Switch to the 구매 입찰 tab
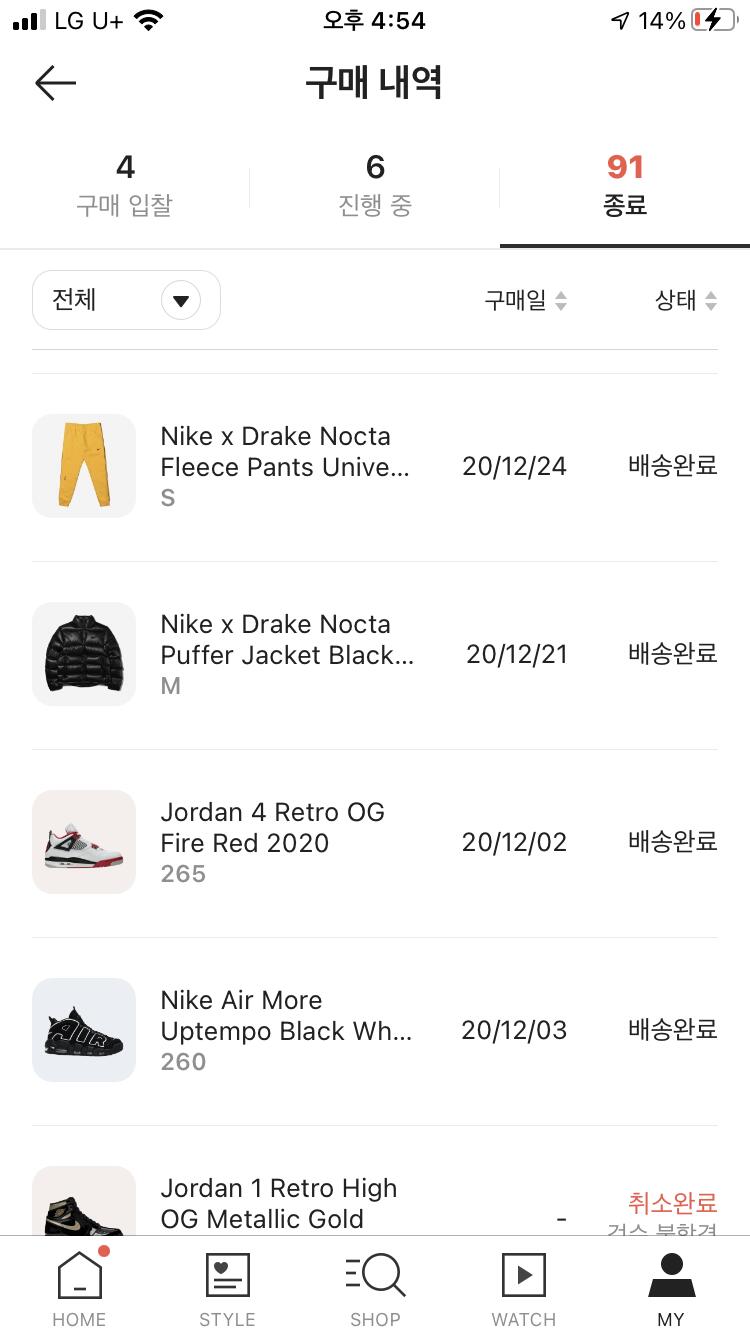 click(x=125, y=186)
